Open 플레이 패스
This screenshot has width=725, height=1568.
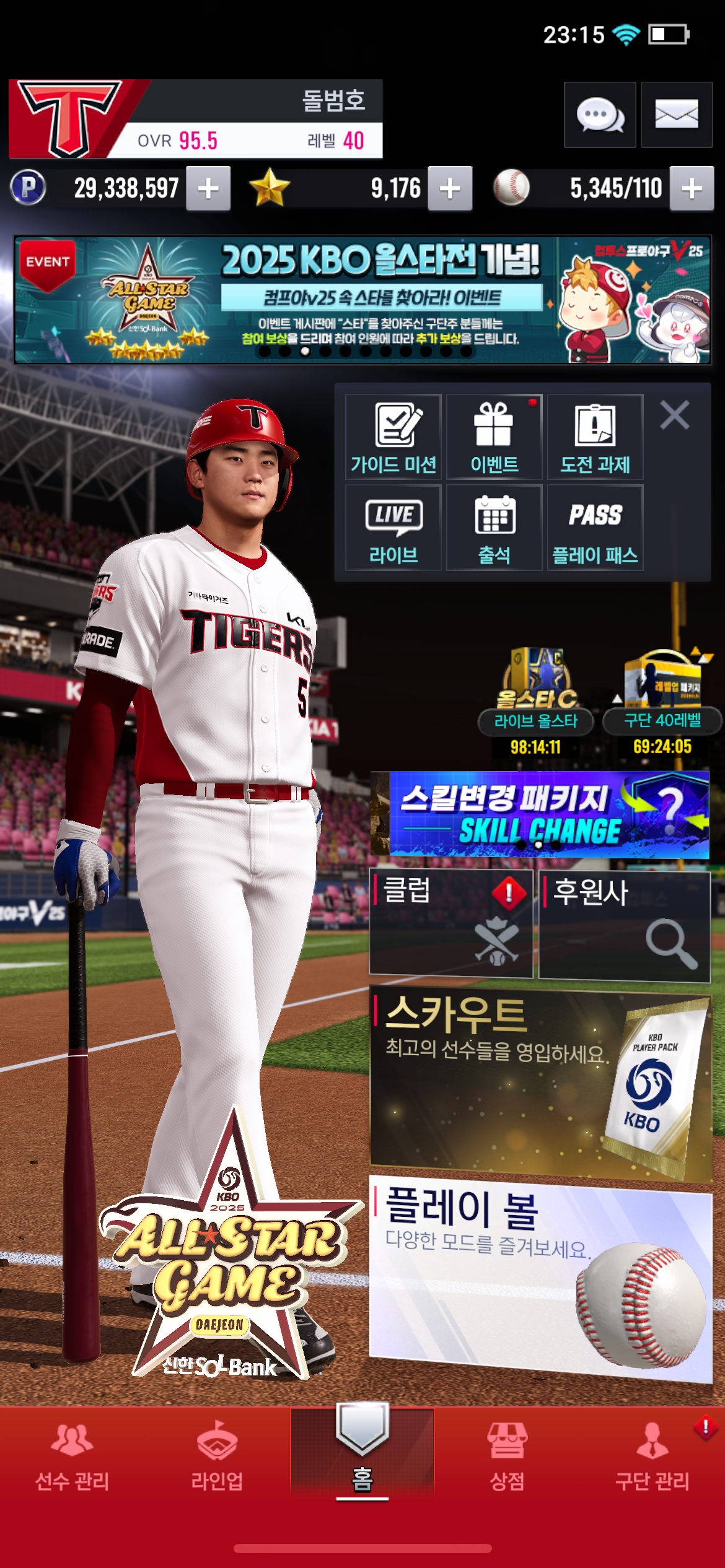[595, 528]
